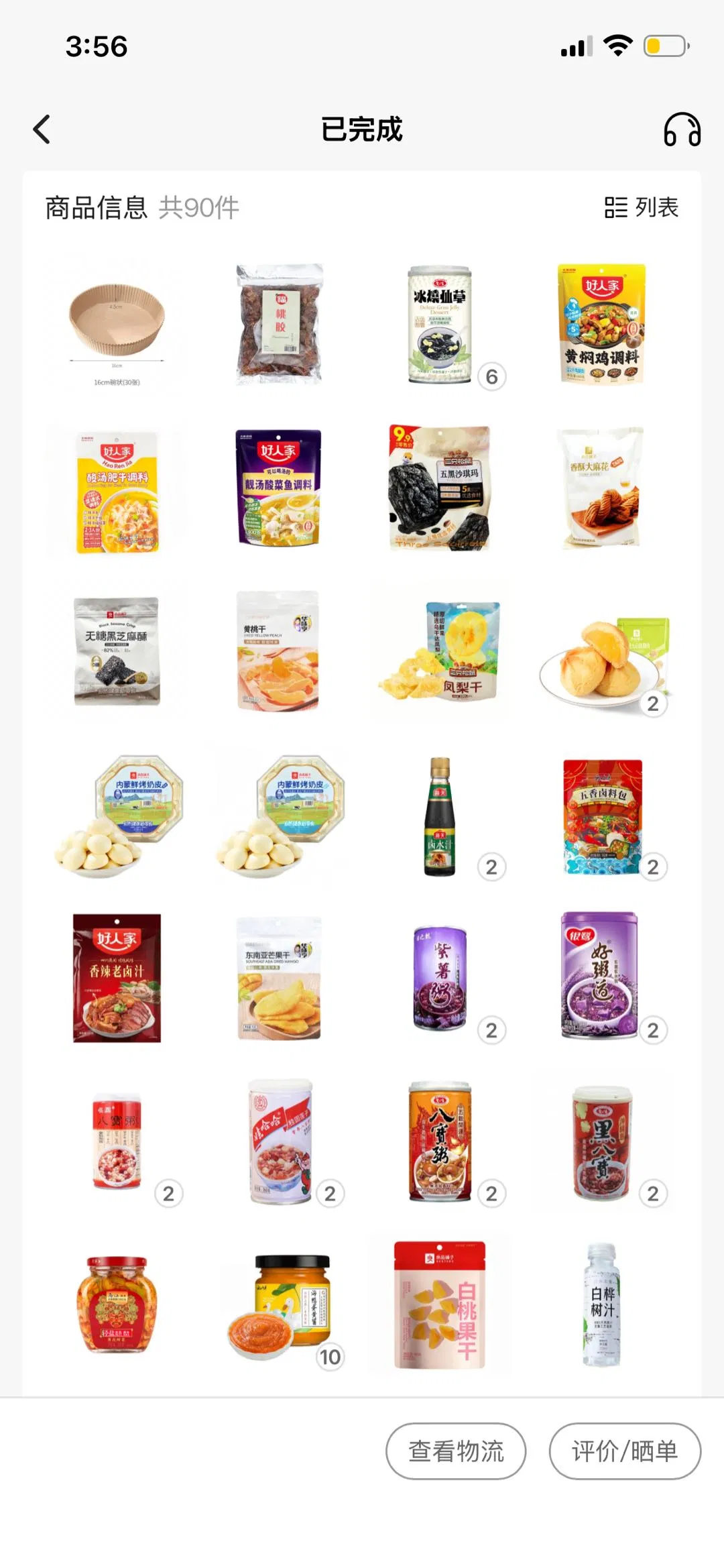Open the 凤梨干 dried pineapple item

click(440, 651)
